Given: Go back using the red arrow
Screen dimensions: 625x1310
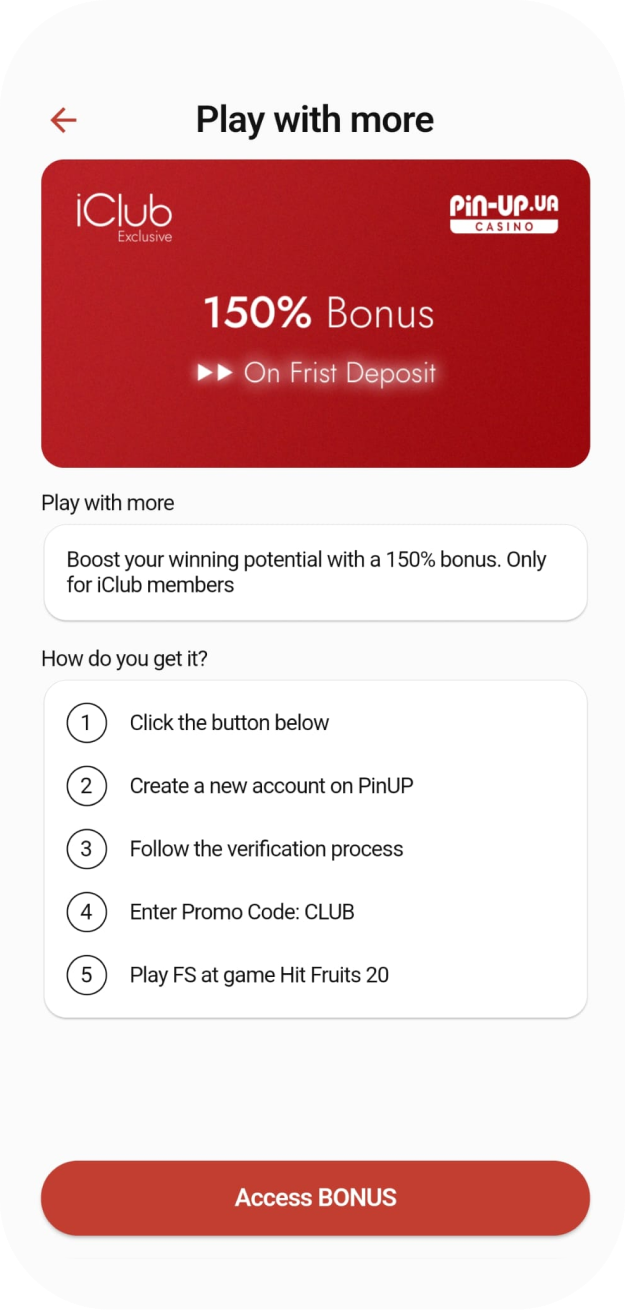Looking at the screenshot, I should [64, 120].
